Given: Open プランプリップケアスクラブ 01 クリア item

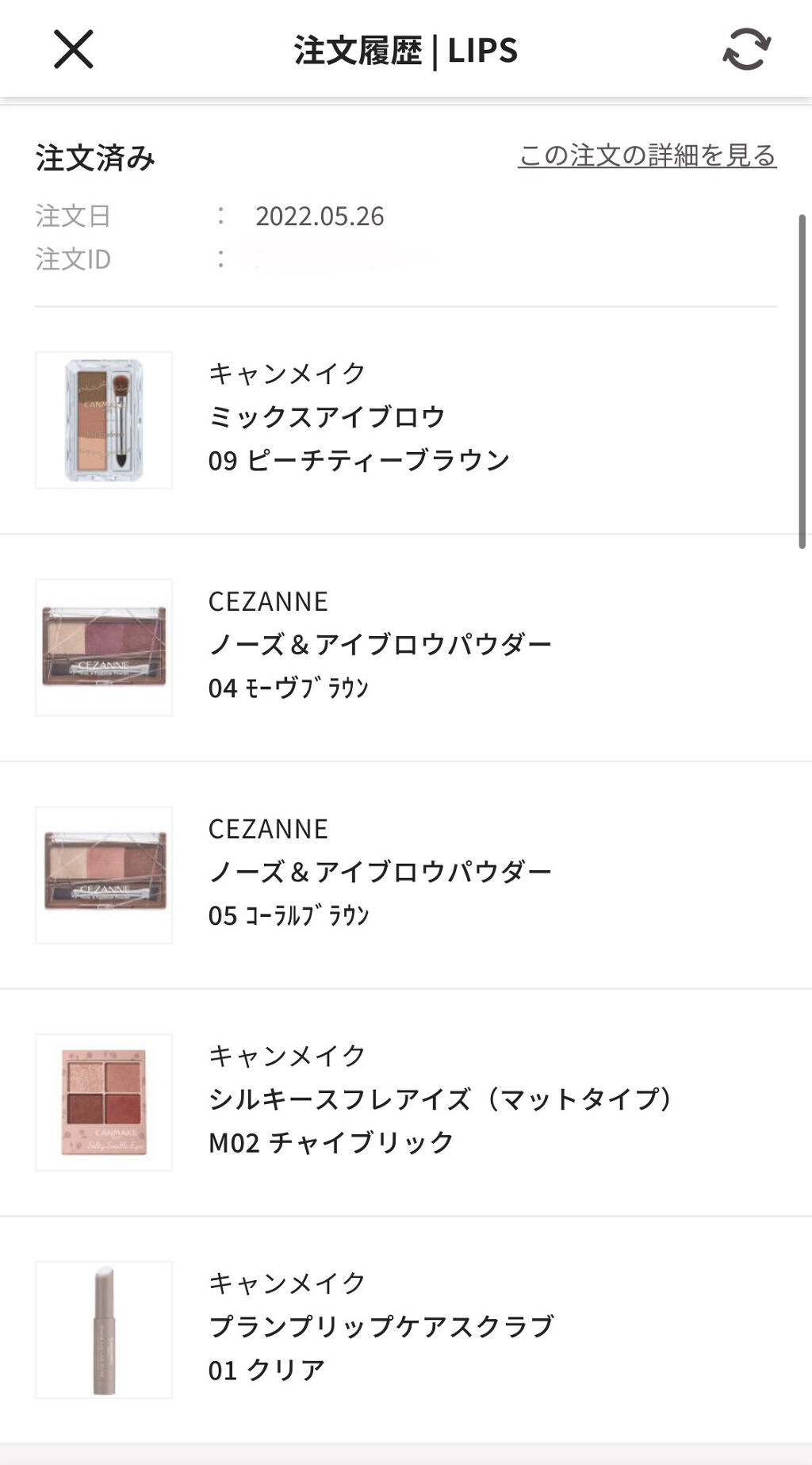Looking at the screenshot, I should pos(406,1330).
